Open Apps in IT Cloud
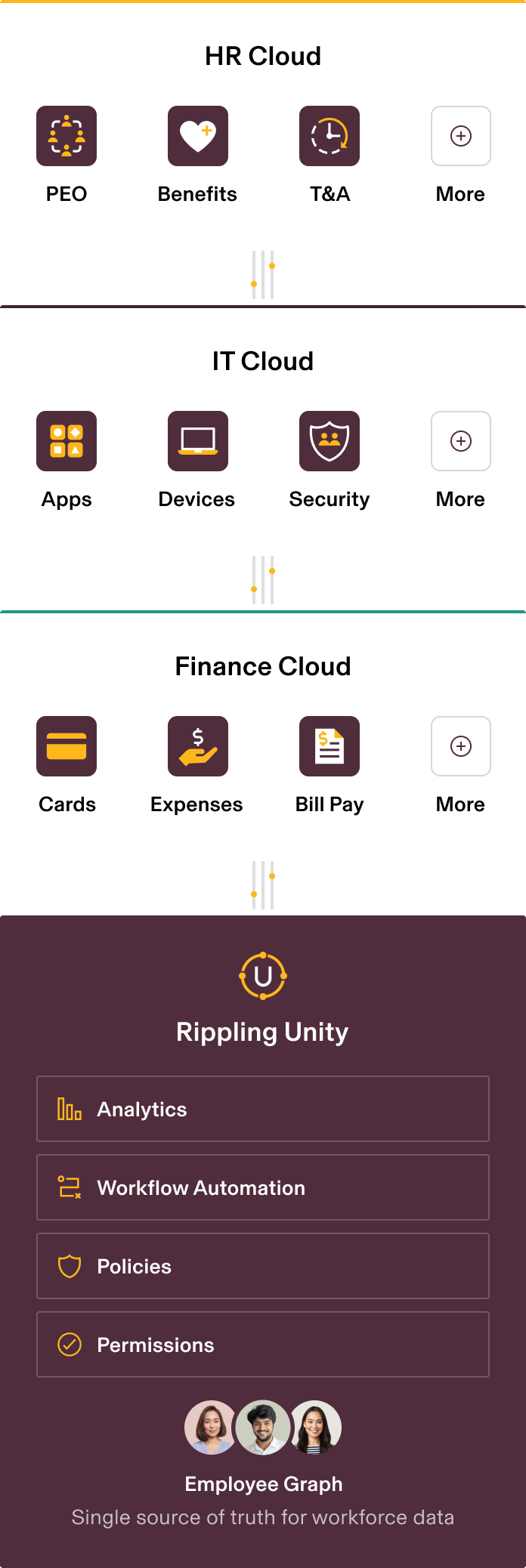526x1568 pixels. [x=67, y=442]
